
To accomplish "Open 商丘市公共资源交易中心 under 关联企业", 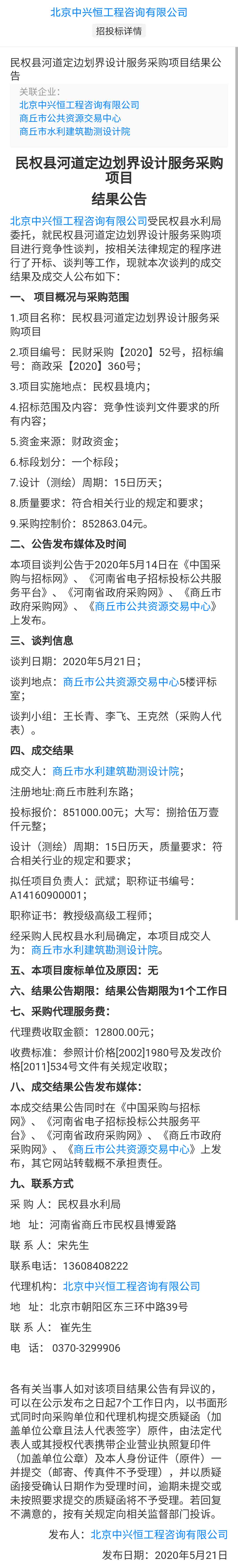I will 70,118.
